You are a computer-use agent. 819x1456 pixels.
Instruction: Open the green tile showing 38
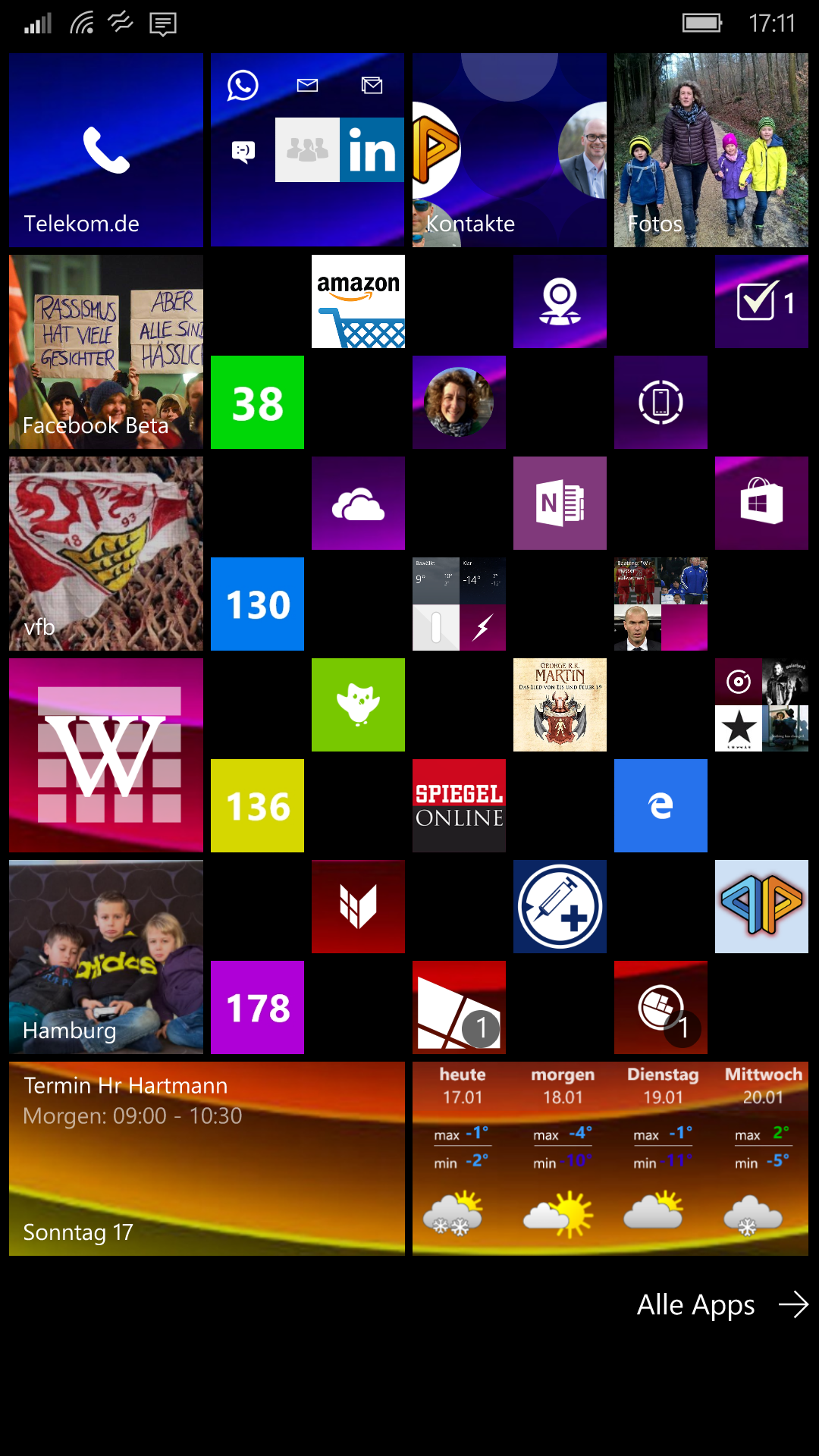(x=257, y=402)
